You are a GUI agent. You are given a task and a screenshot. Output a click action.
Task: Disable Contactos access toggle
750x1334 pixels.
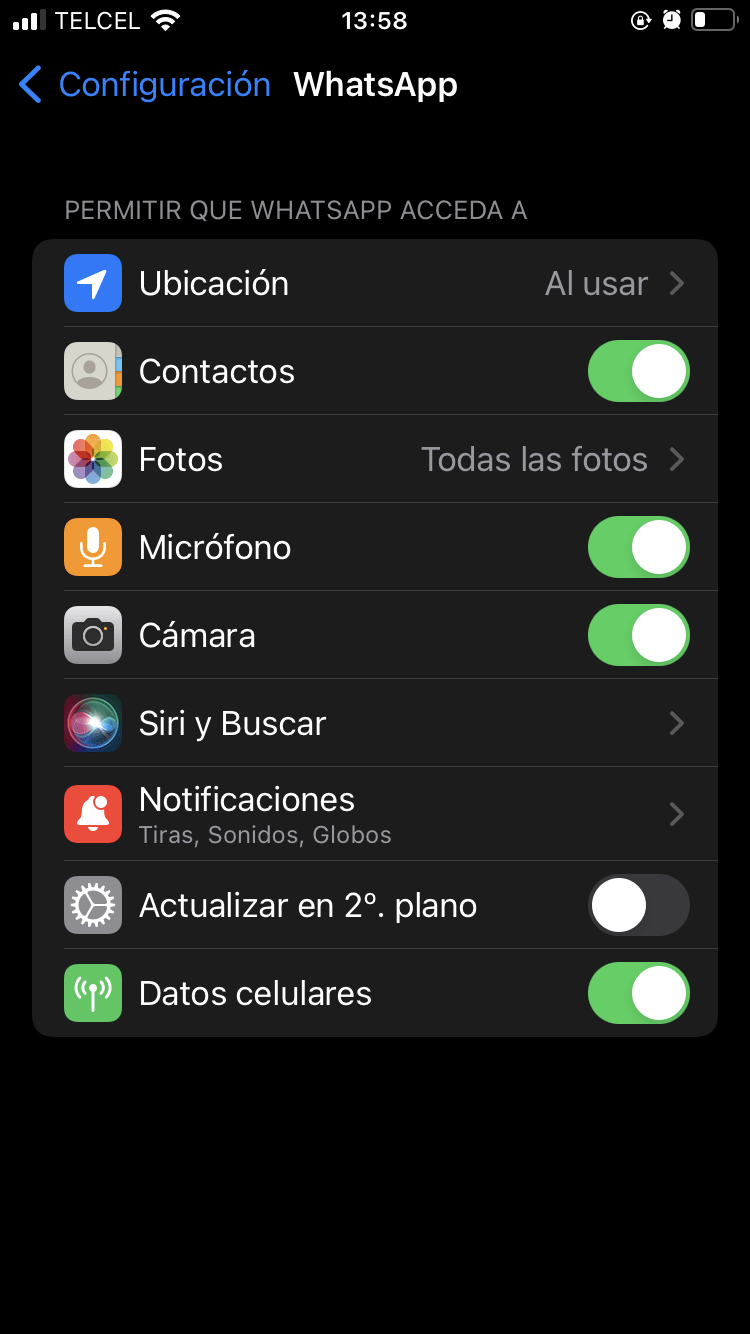pyautogui.click(x=638, y=372)
